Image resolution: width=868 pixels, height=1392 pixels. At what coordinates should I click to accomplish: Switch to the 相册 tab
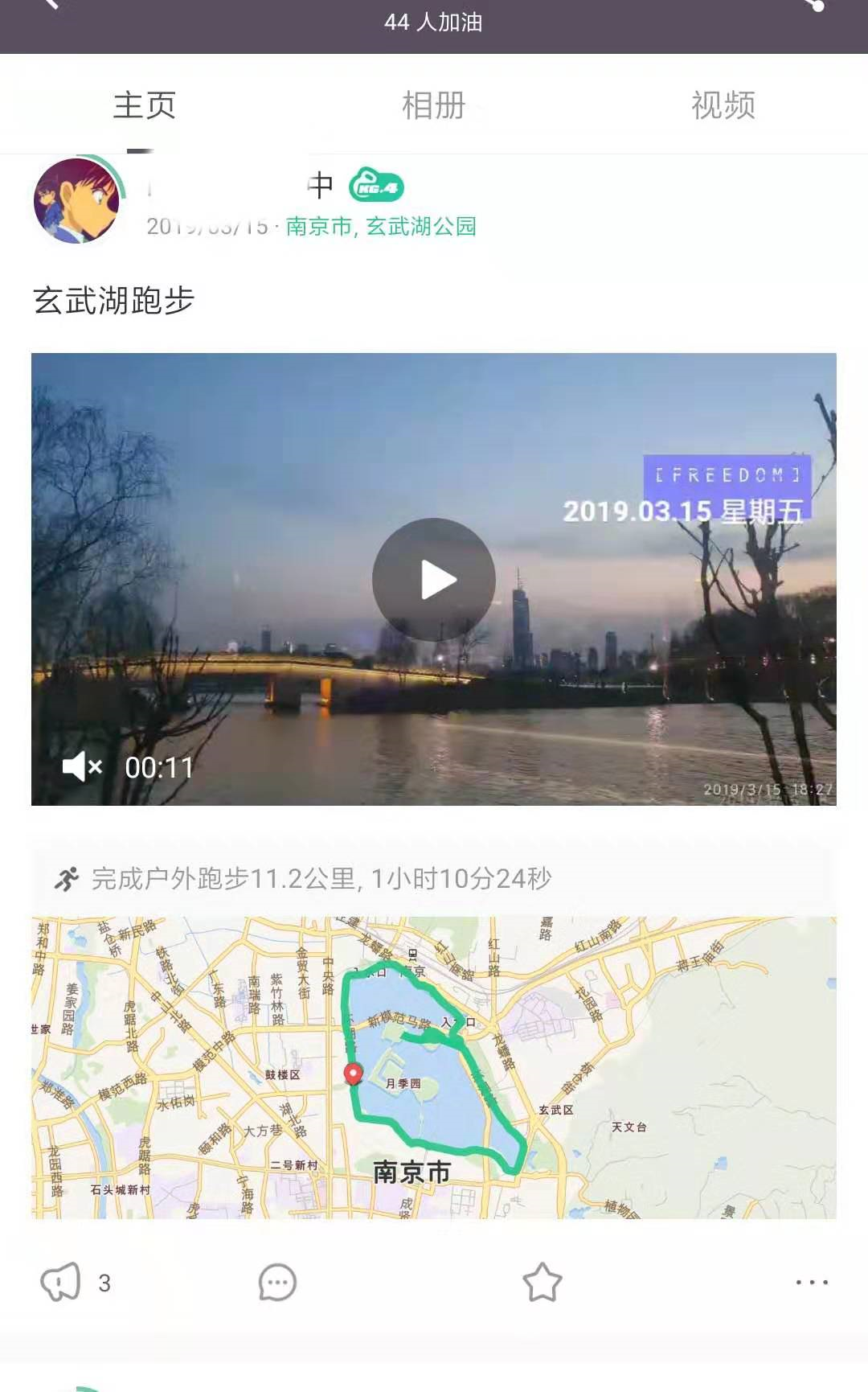[434, 105]
